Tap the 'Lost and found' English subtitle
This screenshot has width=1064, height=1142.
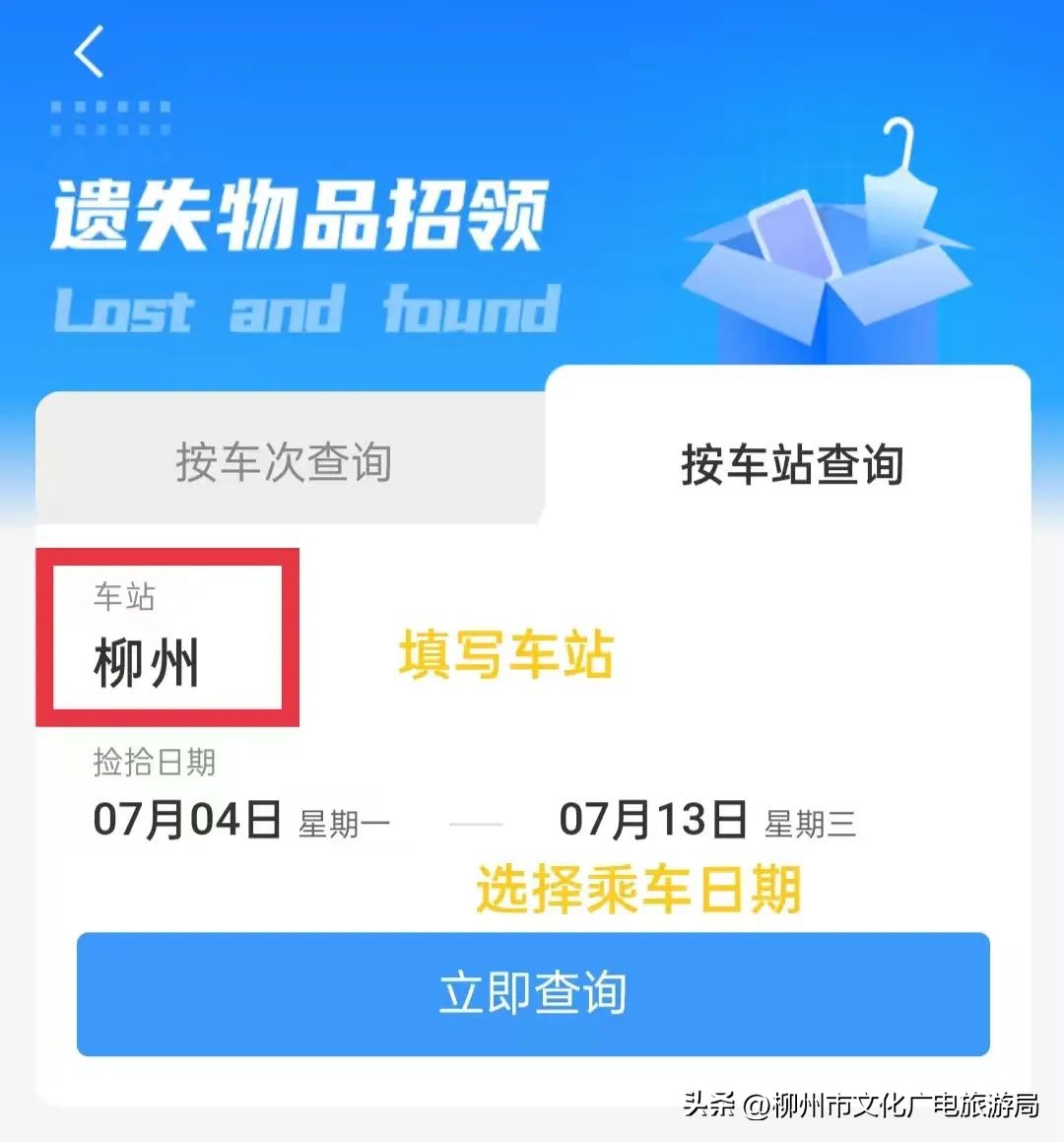click(x=305, y=310)
